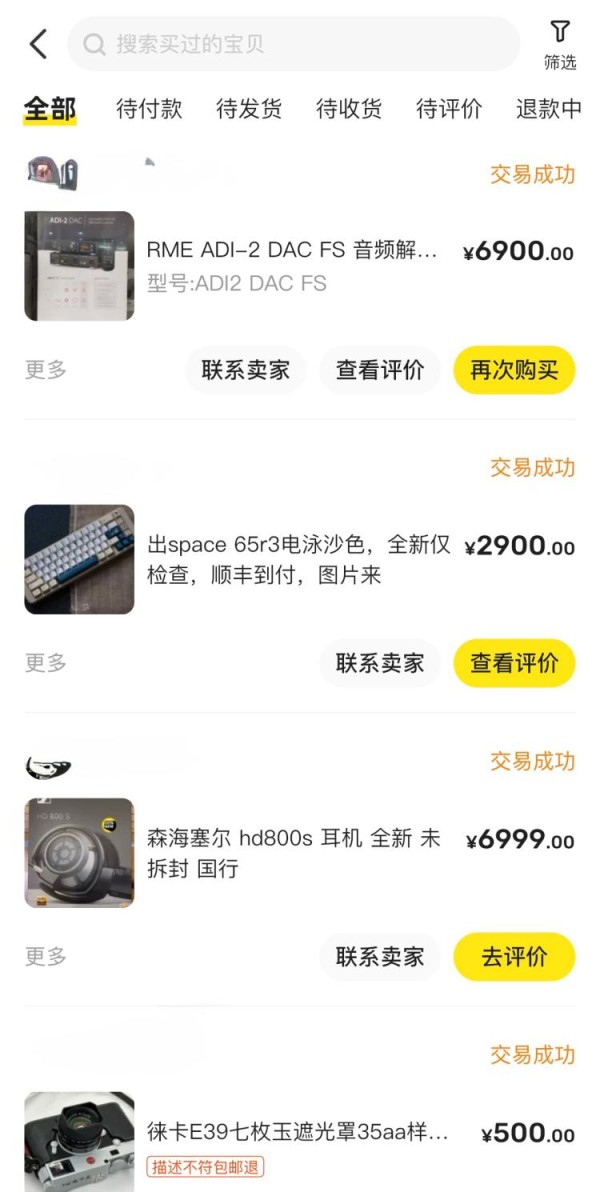The height and width of the screenshot is (1192, 600).
Task: Tap 再次购买 for the RME ADI-2 DAC
Action: [x=514, y=370]
